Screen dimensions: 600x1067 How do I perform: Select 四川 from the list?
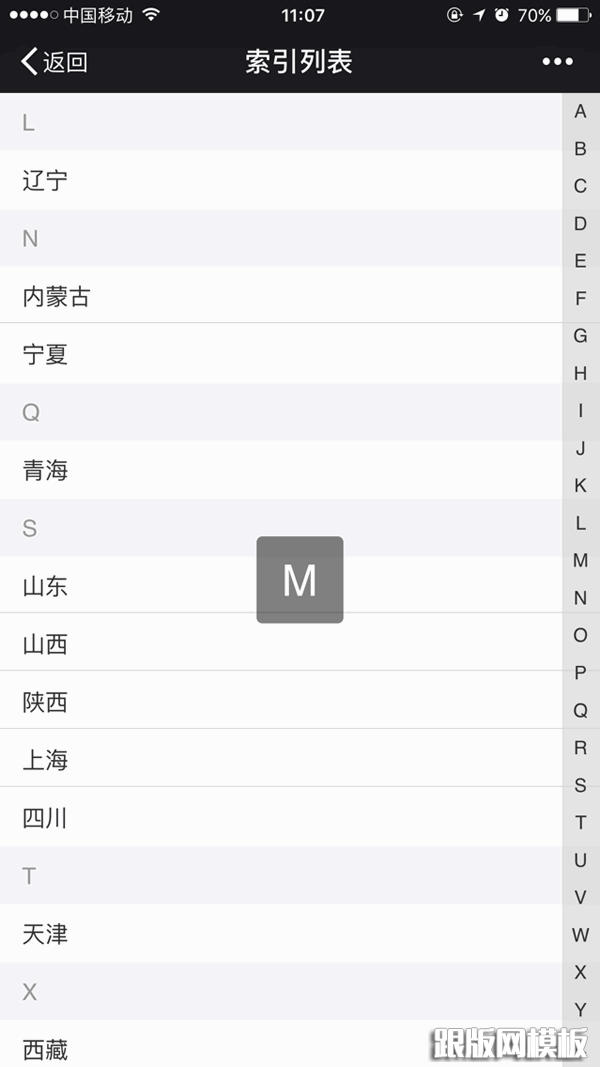[281, 817]
